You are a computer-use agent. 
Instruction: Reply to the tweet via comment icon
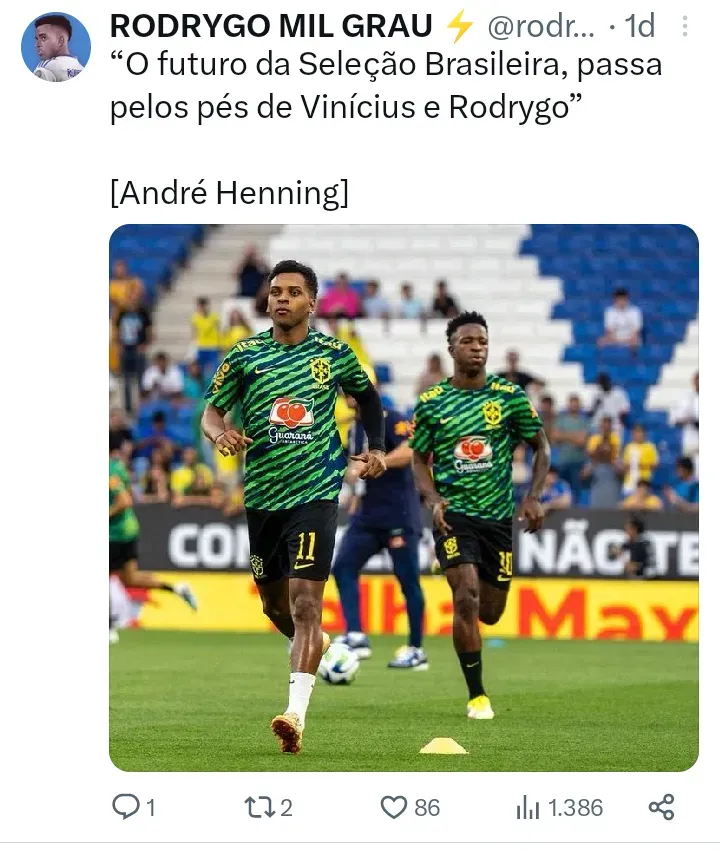[125, 806]
